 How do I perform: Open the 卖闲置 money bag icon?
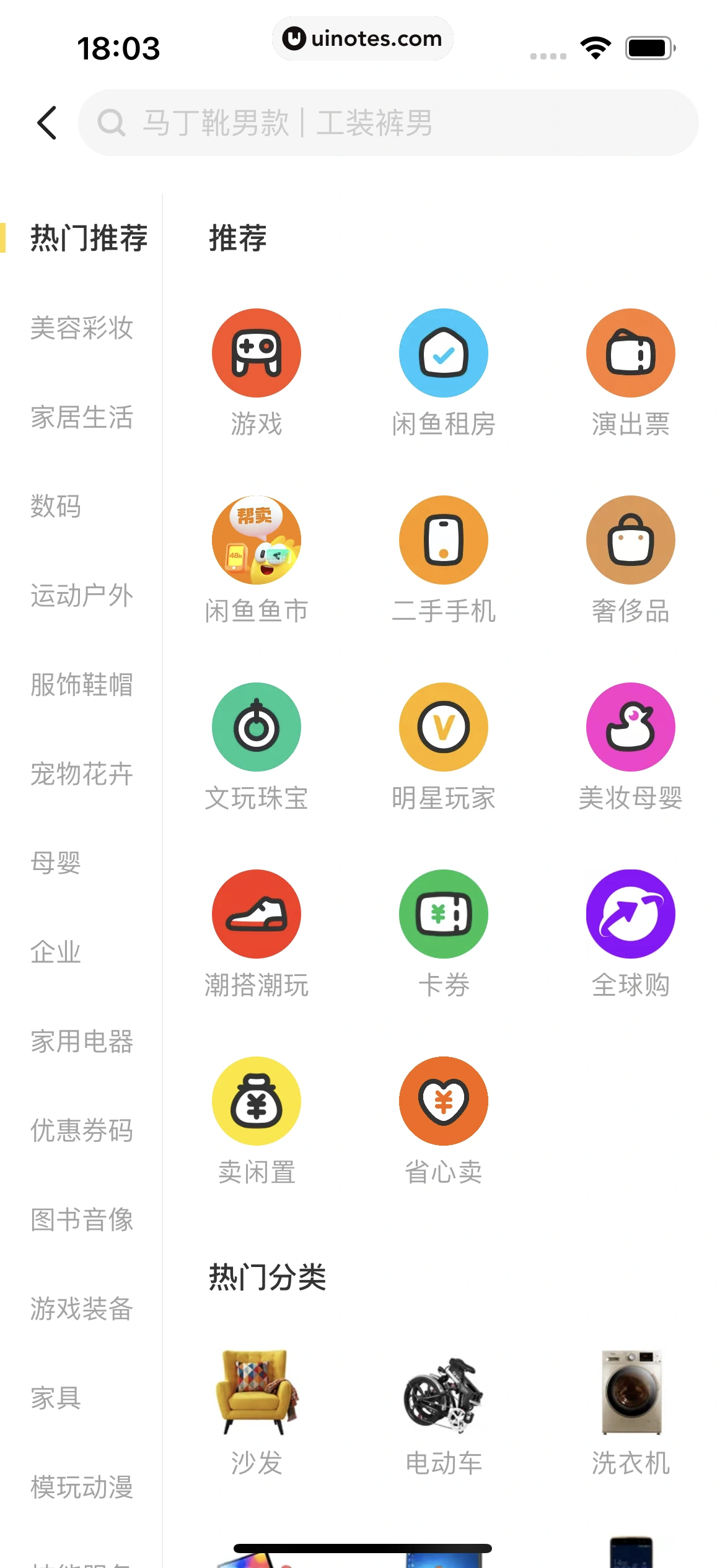click(x=257, y=1101)
